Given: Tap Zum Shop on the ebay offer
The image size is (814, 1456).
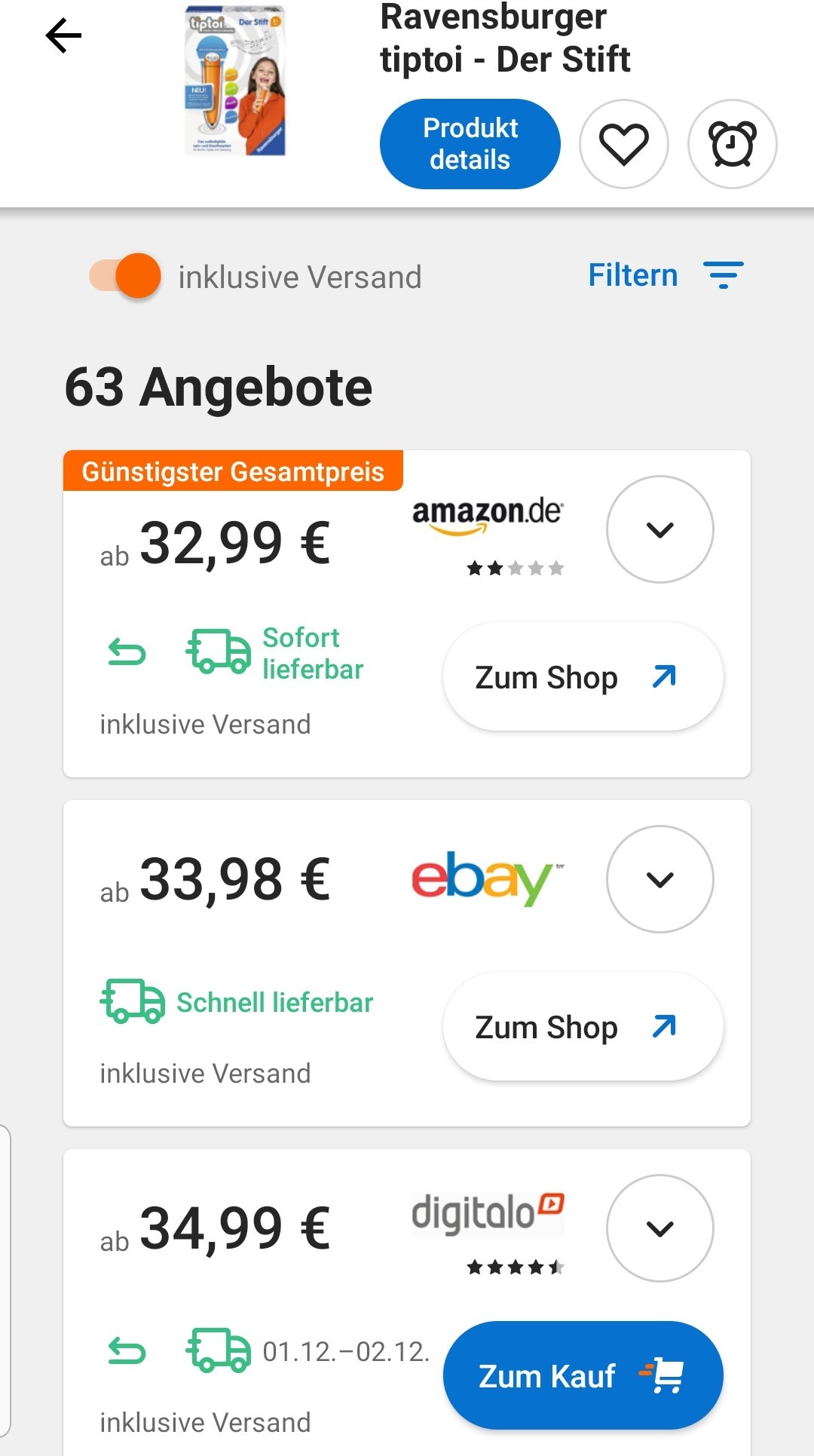Looking at the screenshot, I should (583, 1027).
